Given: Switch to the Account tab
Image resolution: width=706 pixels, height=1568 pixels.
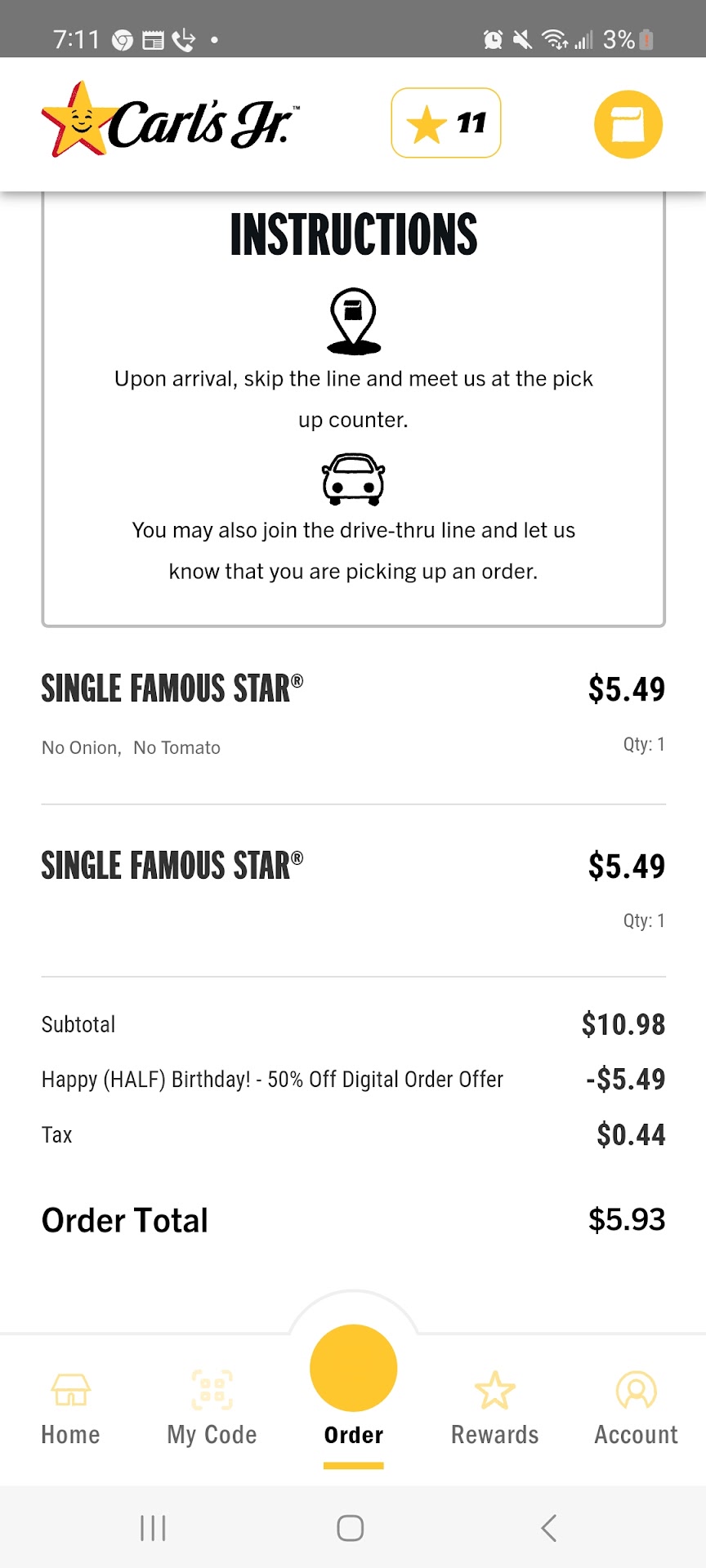Looking at the screenshot, I should click(636, 1407).
